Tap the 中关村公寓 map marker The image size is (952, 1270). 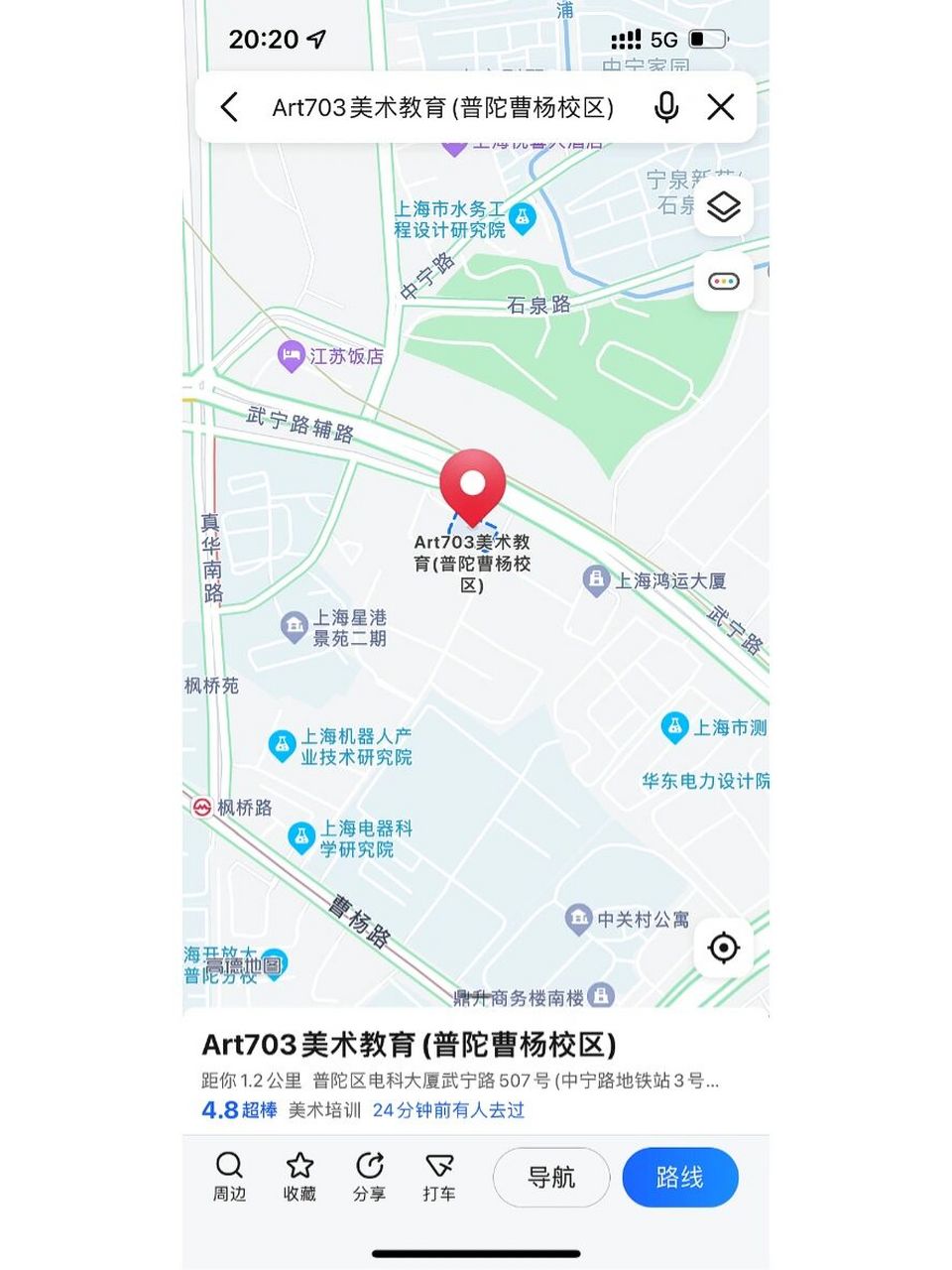578,918
